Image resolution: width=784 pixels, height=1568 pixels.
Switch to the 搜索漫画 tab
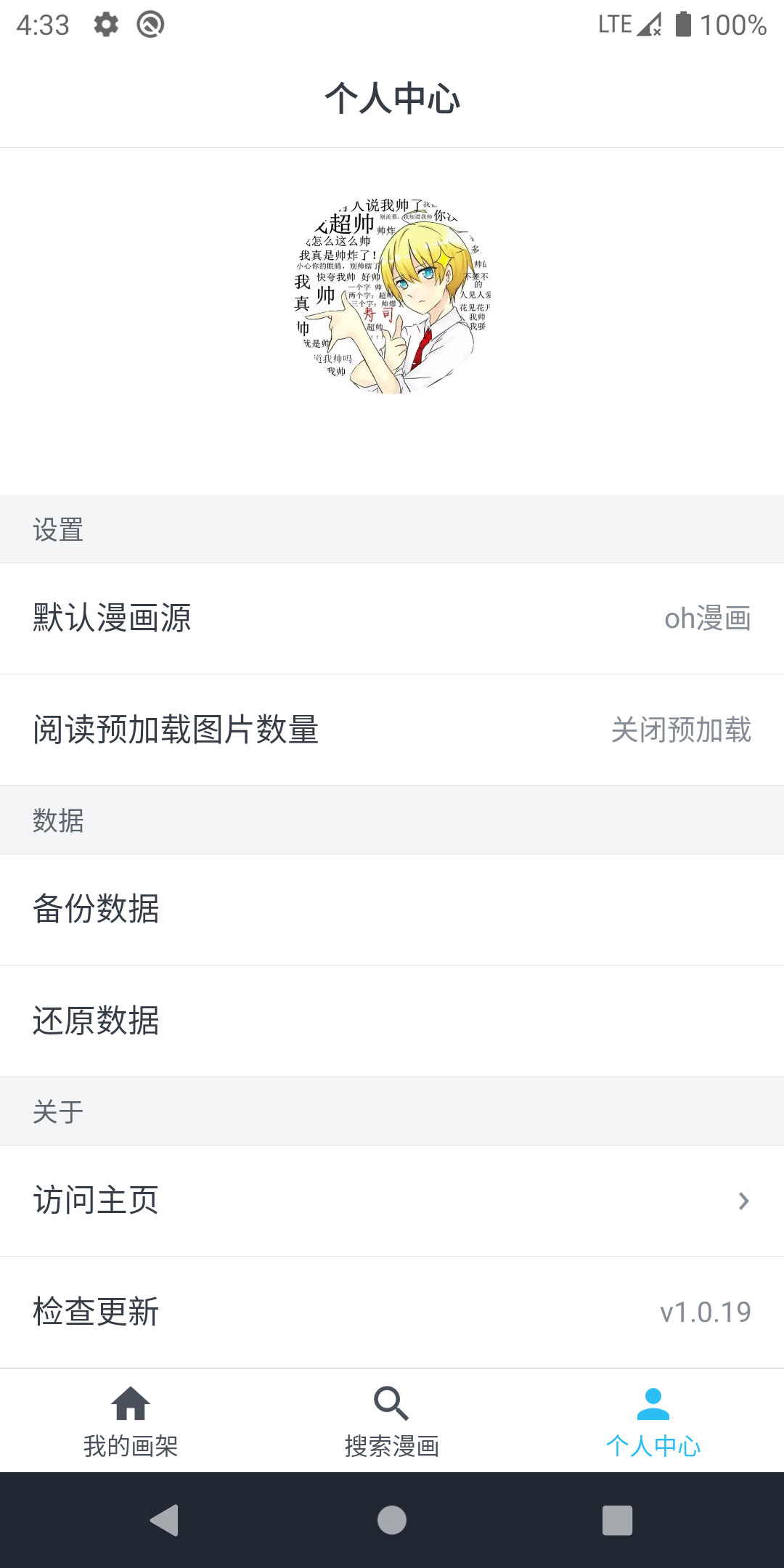[391, 1423]
